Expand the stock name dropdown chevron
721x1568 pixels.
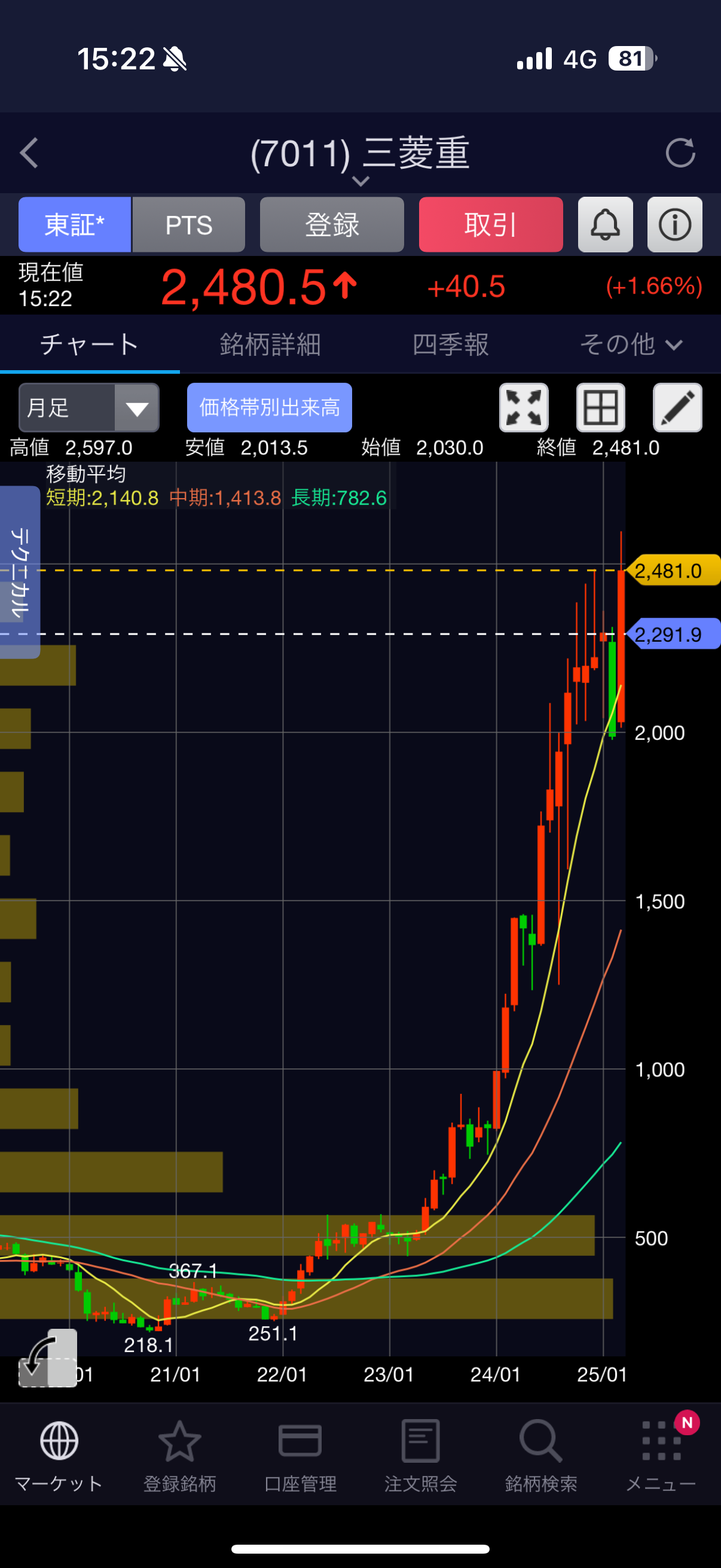point(360,181)
